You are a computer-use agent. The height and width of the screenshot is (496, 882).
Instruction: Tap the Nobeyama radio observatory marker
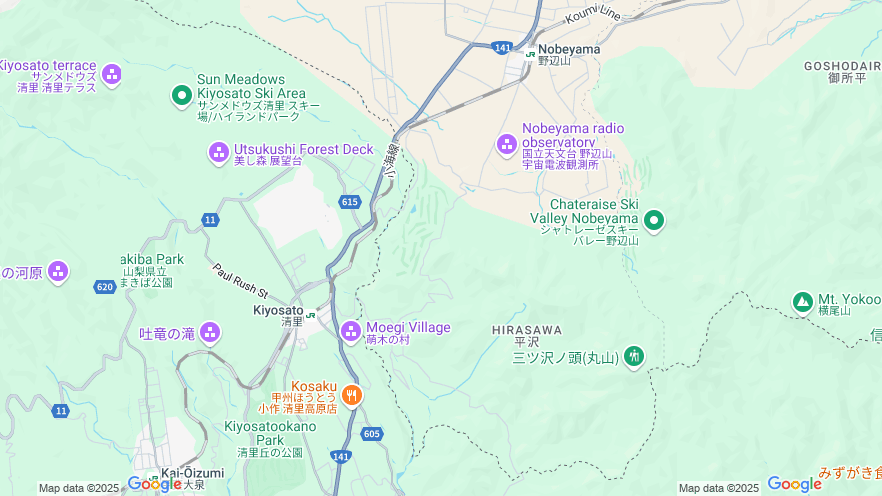[507, 145]
